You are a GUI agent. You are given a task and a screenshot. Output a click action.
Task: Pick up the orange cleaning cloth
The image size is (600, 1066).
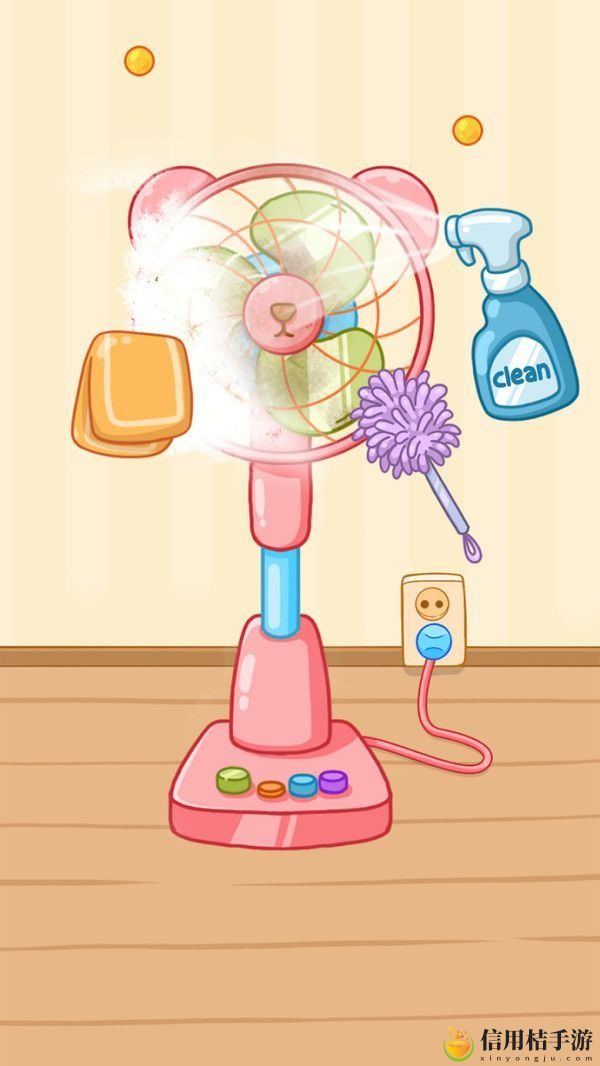(132, 392)
